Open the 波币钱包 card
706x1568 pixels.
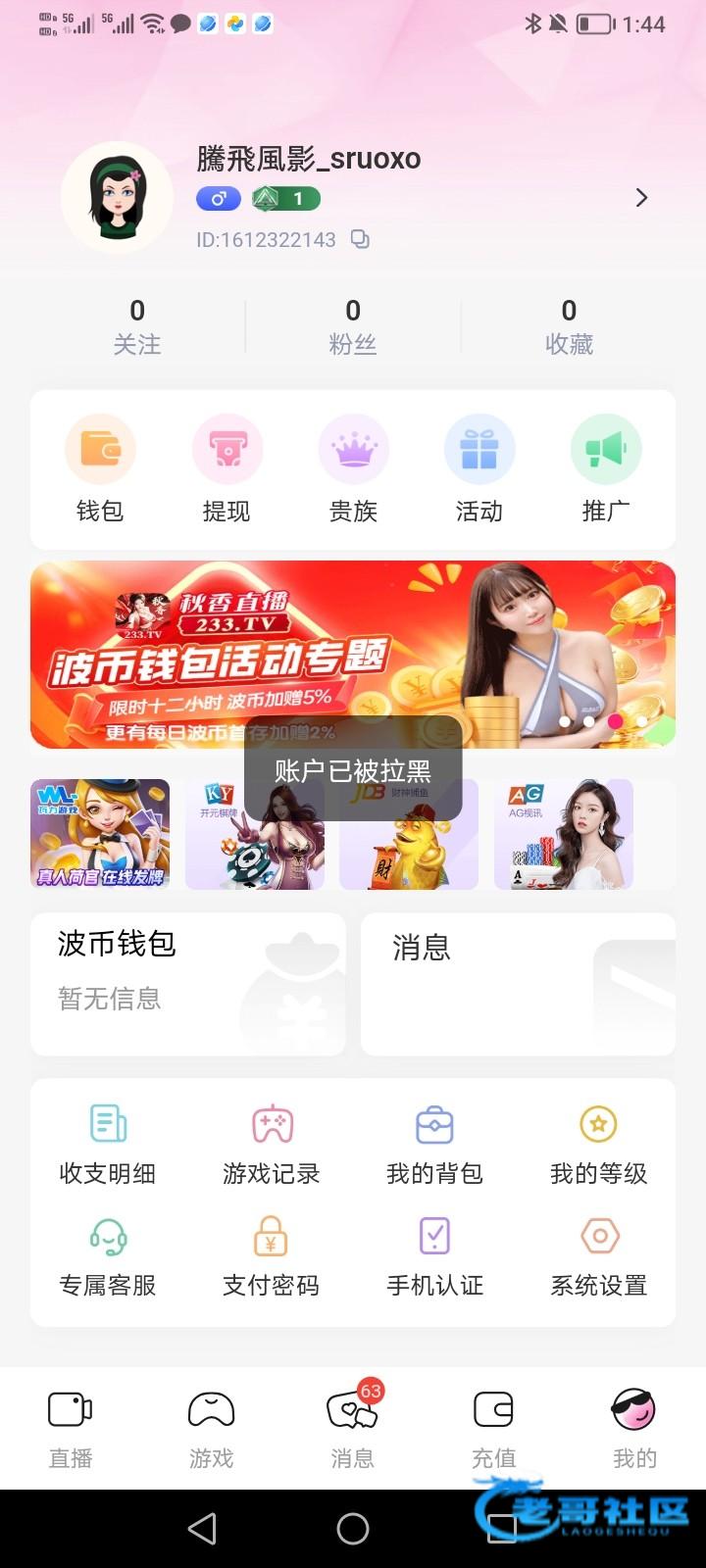coord(188,984)
